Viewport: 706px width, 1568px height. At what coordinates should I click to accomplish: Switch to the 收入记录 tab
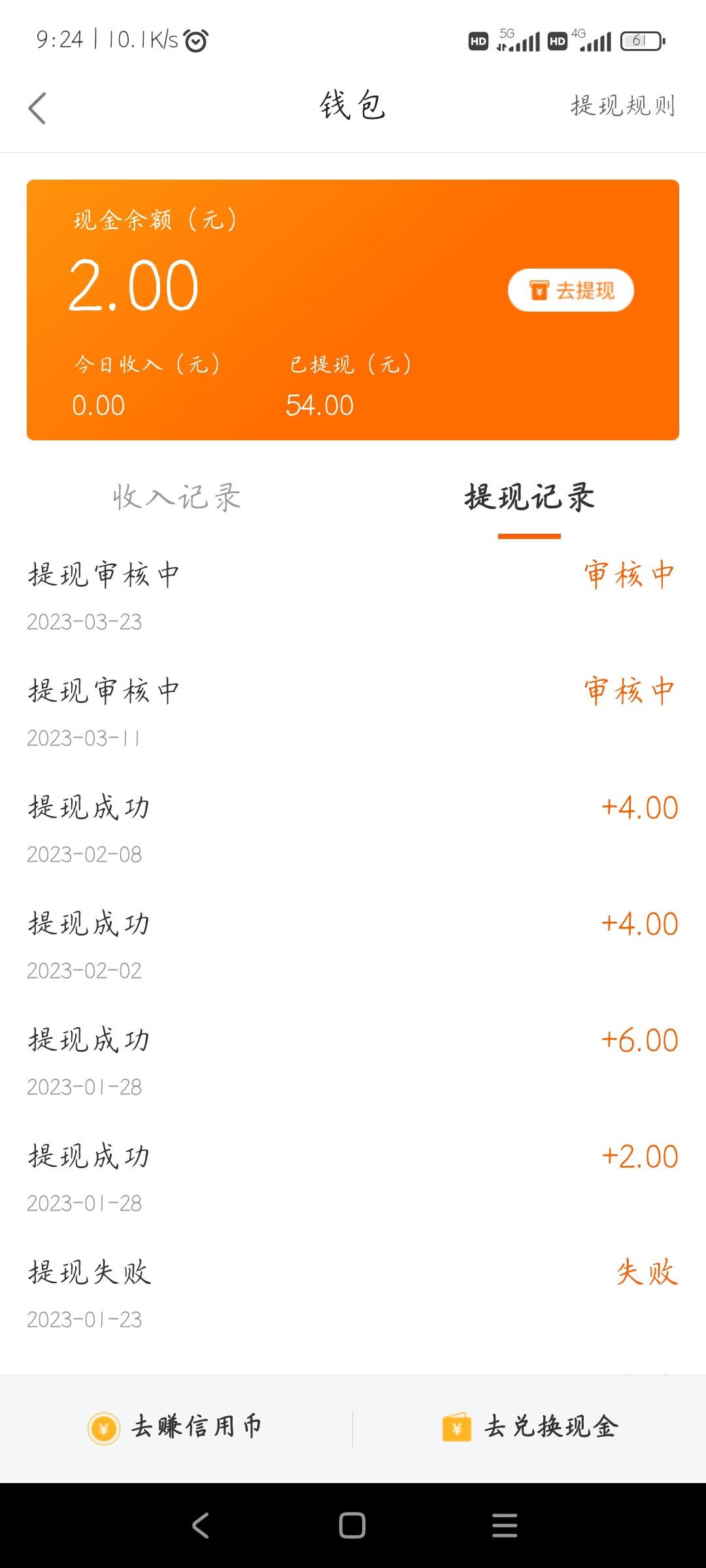click(176, 497)
